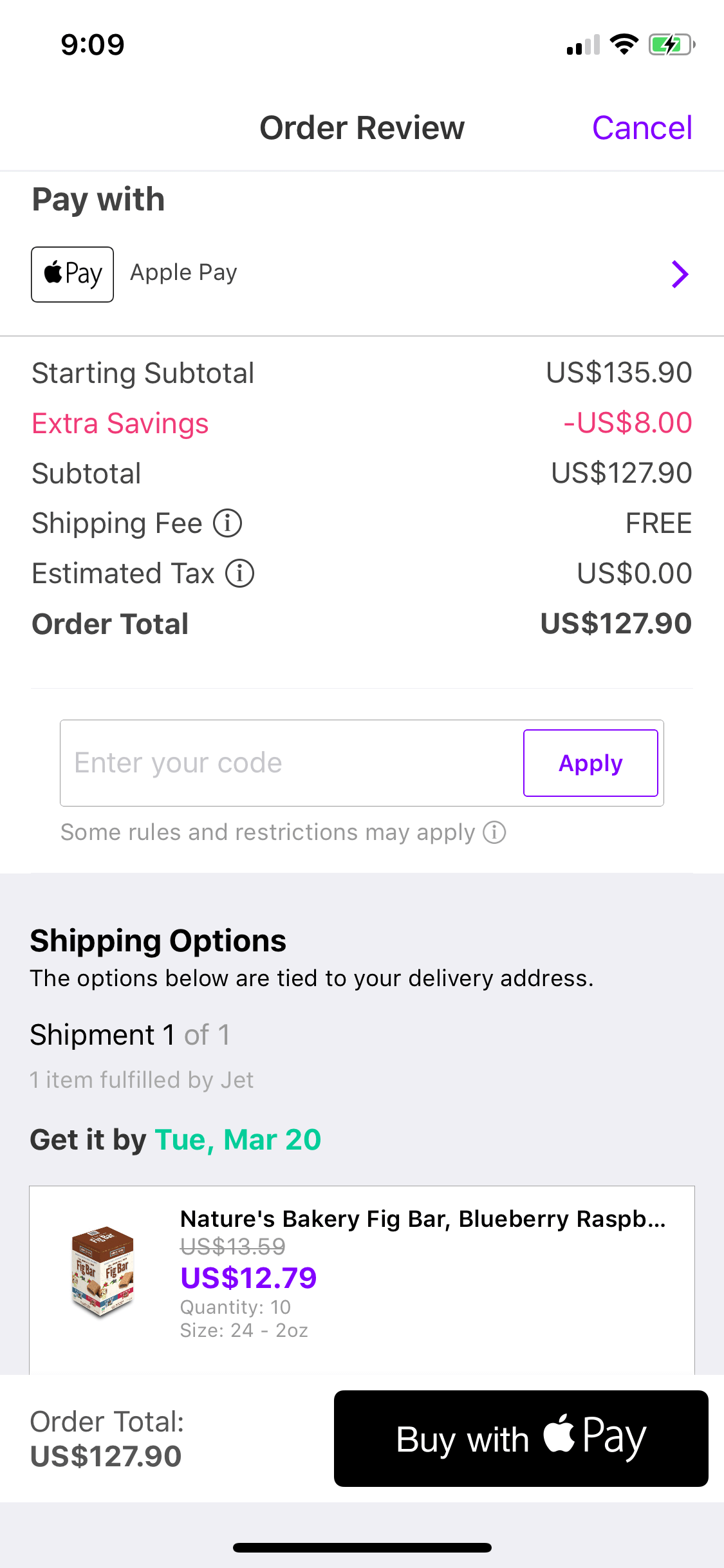Cancel the order review
The height and width of the screenshot is (1568, 724).
click(x=642, y=127)
